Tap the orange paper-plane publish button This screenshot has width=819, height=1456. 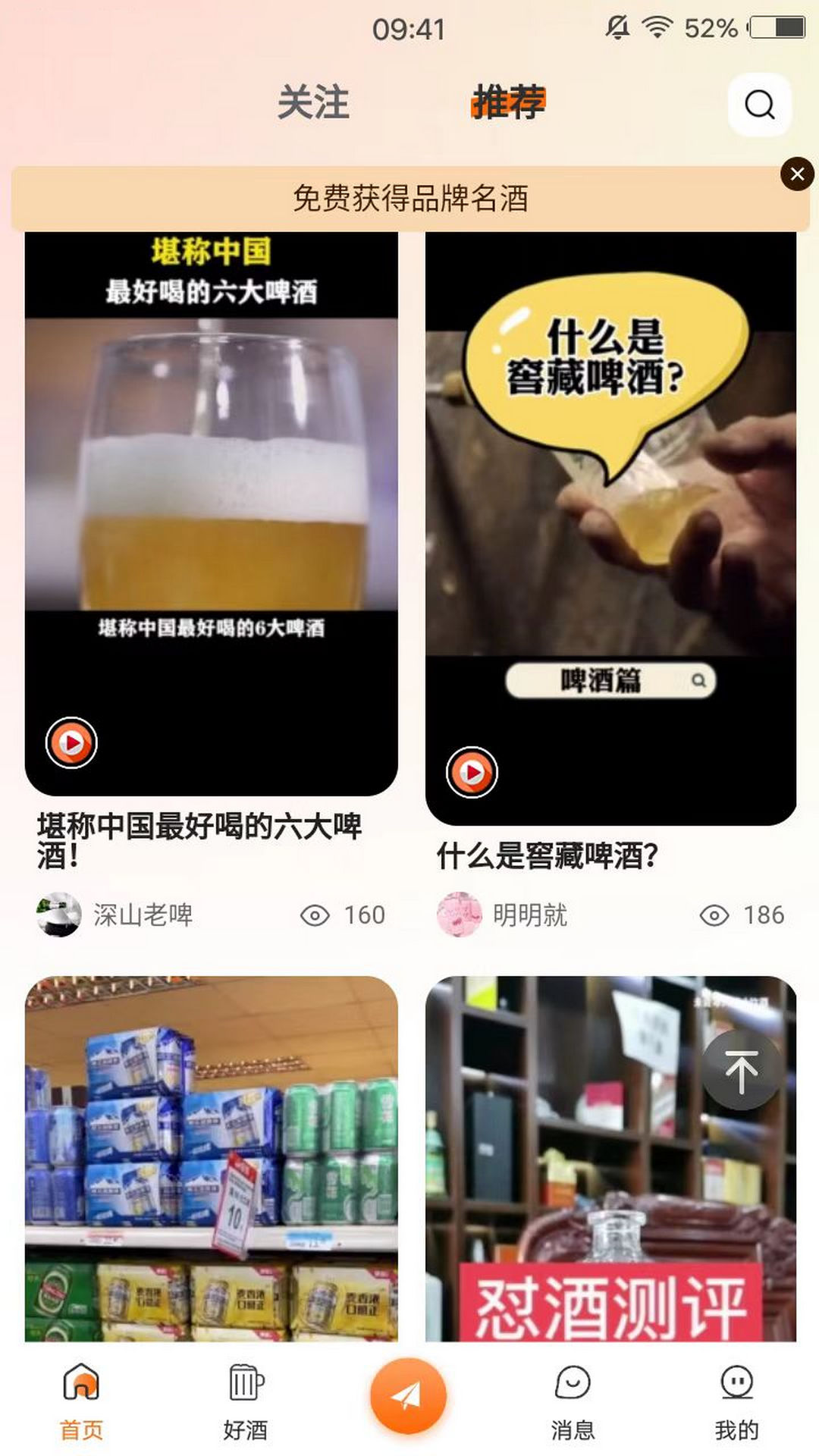click(409, 1394)
